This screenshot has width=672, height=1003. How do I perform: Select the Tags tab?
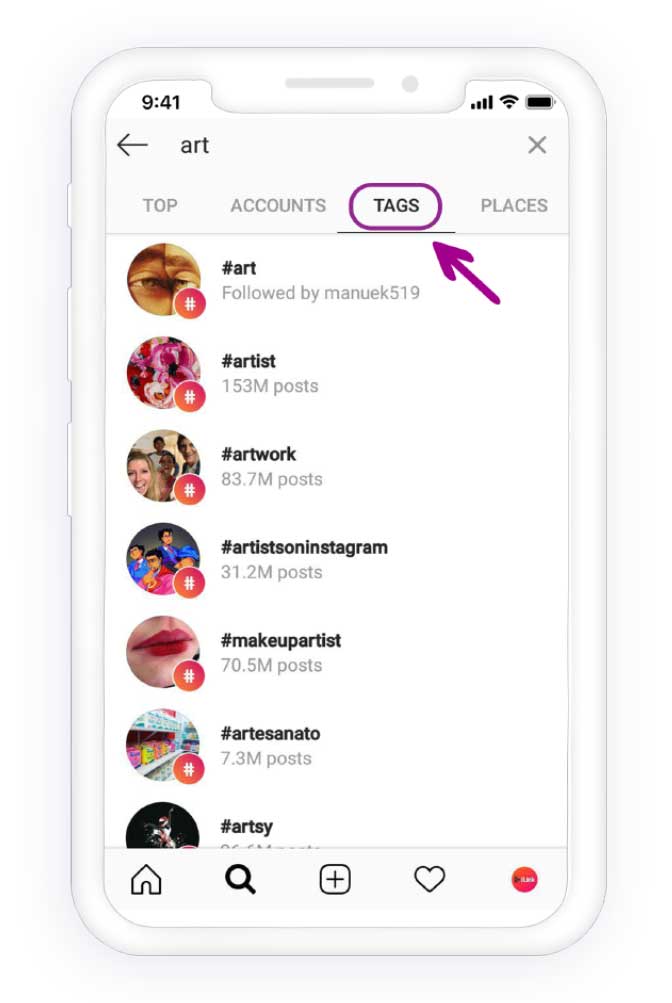click(395, 206)
